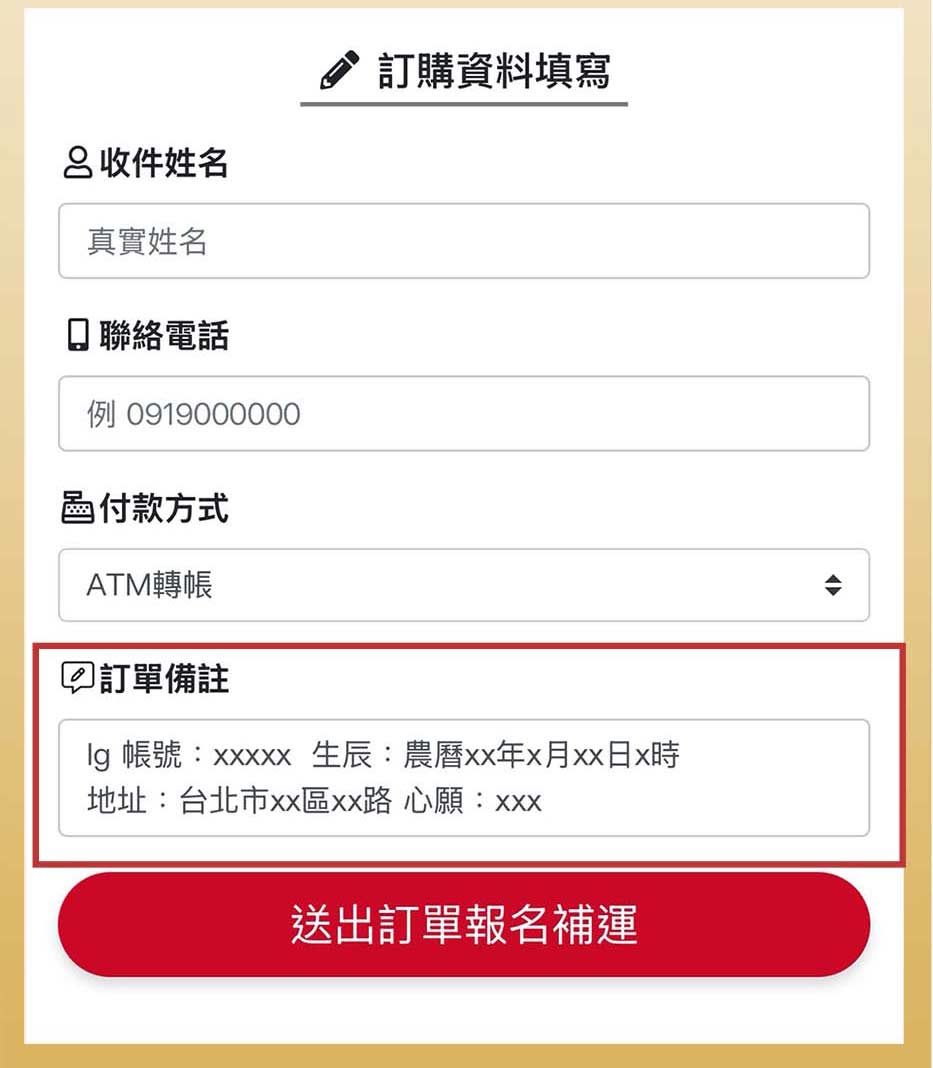
Task: Click the red border around 訂單備註
Action: pos(465,648)
